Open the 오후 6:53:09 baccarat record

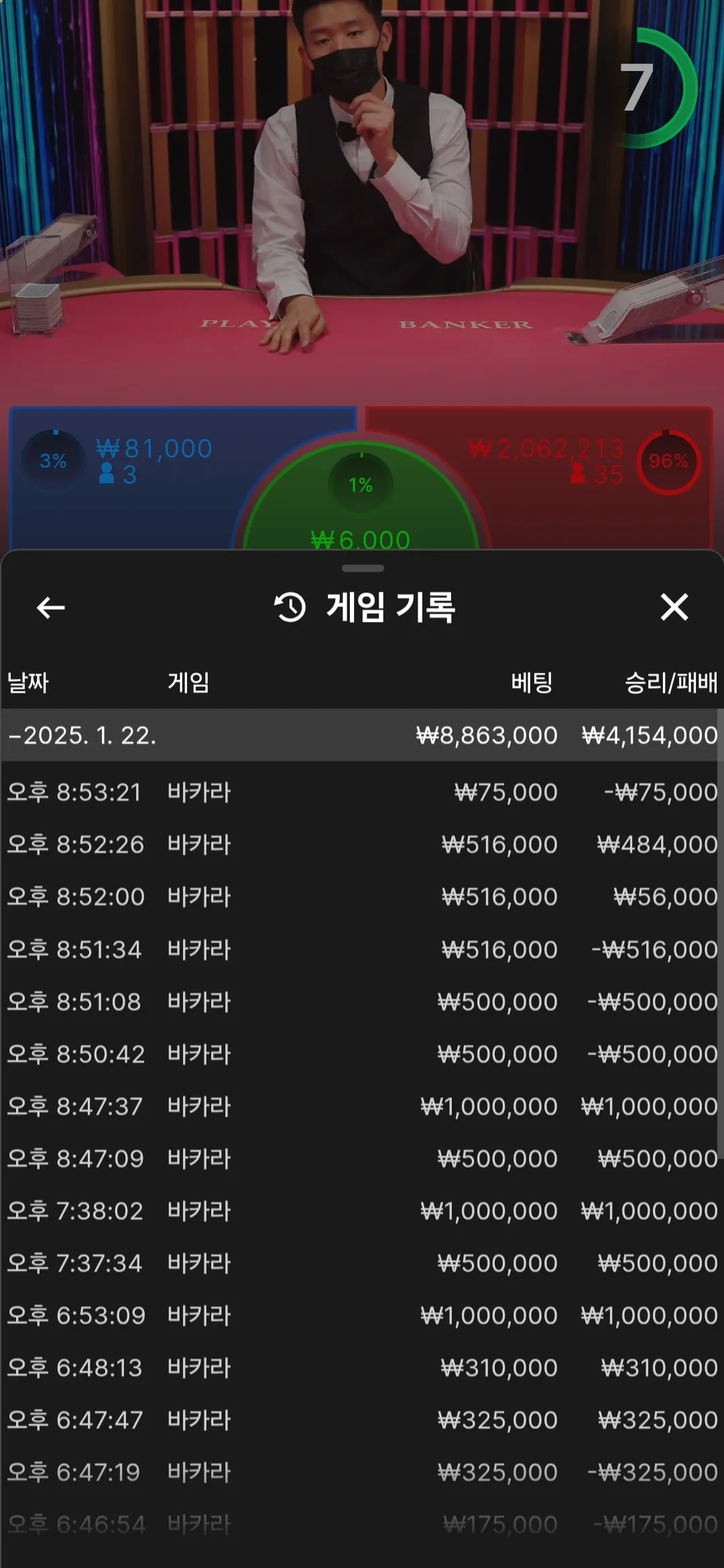click(362, 1315)
